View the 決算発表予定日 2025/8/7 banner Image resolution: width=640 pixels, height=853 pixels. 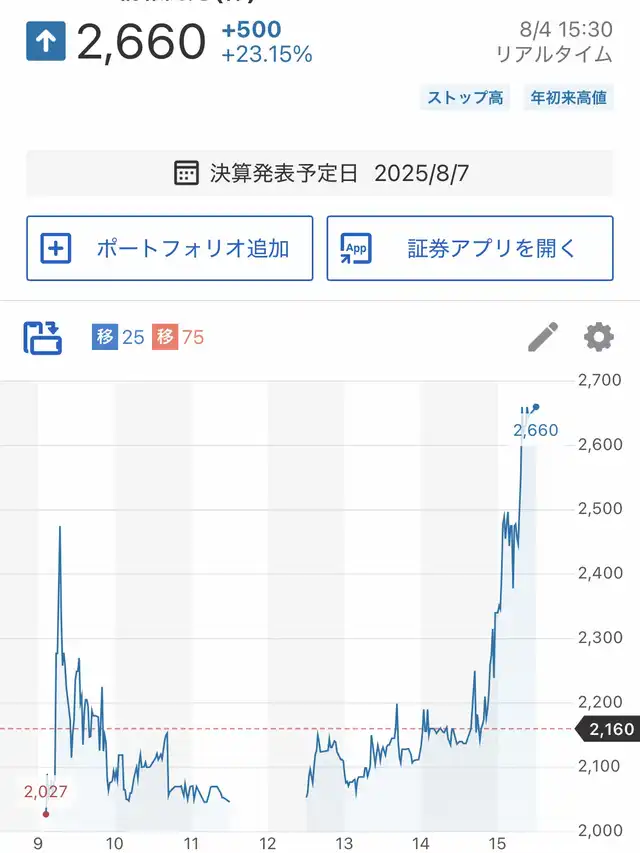pos(320,173)
